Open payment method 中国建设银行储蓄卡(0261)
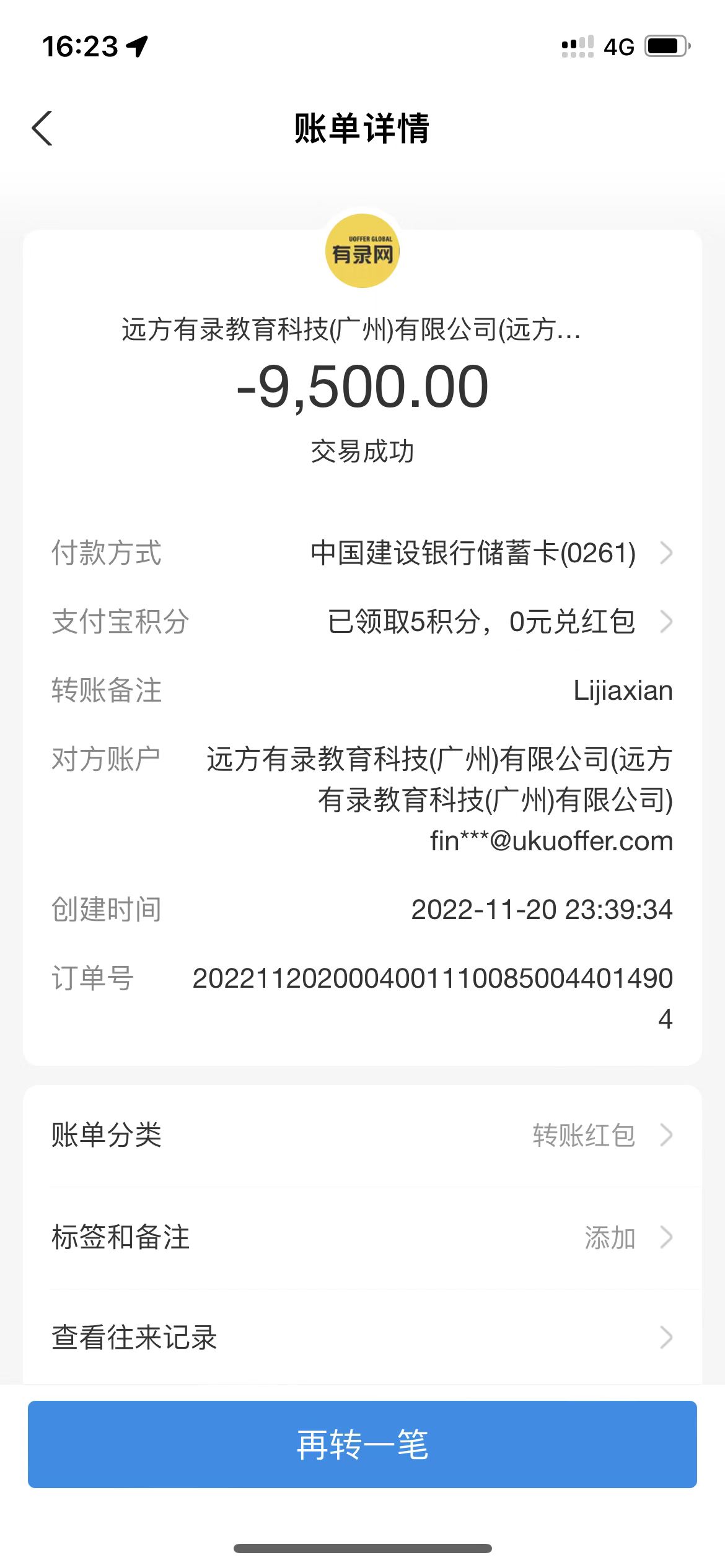Viewport: 725px width, 1568px height. click(490, 553)
